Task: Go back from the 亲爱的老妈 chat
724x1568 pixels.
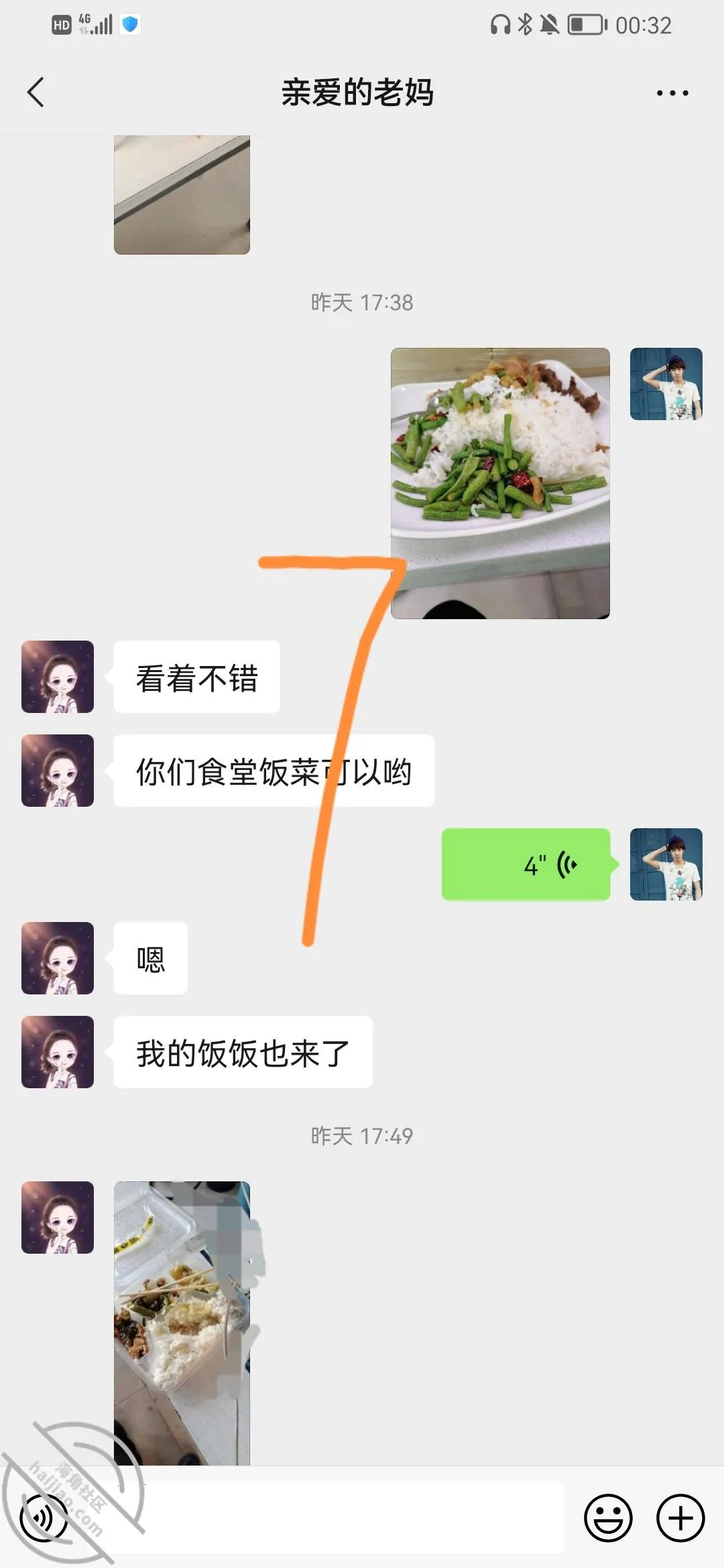Action: coord(36,92)
